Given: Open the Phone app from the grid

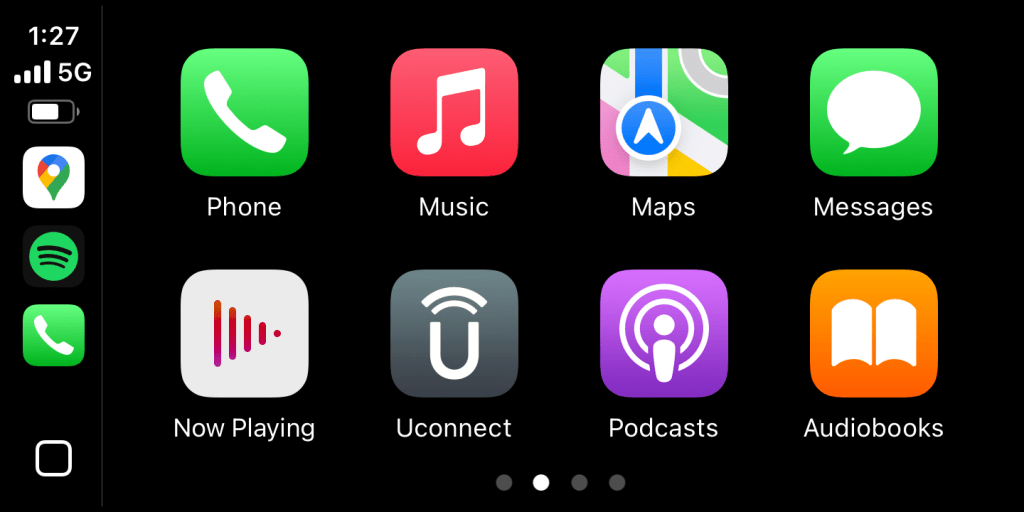Looking at the screenshot, I should coord(244,112).
